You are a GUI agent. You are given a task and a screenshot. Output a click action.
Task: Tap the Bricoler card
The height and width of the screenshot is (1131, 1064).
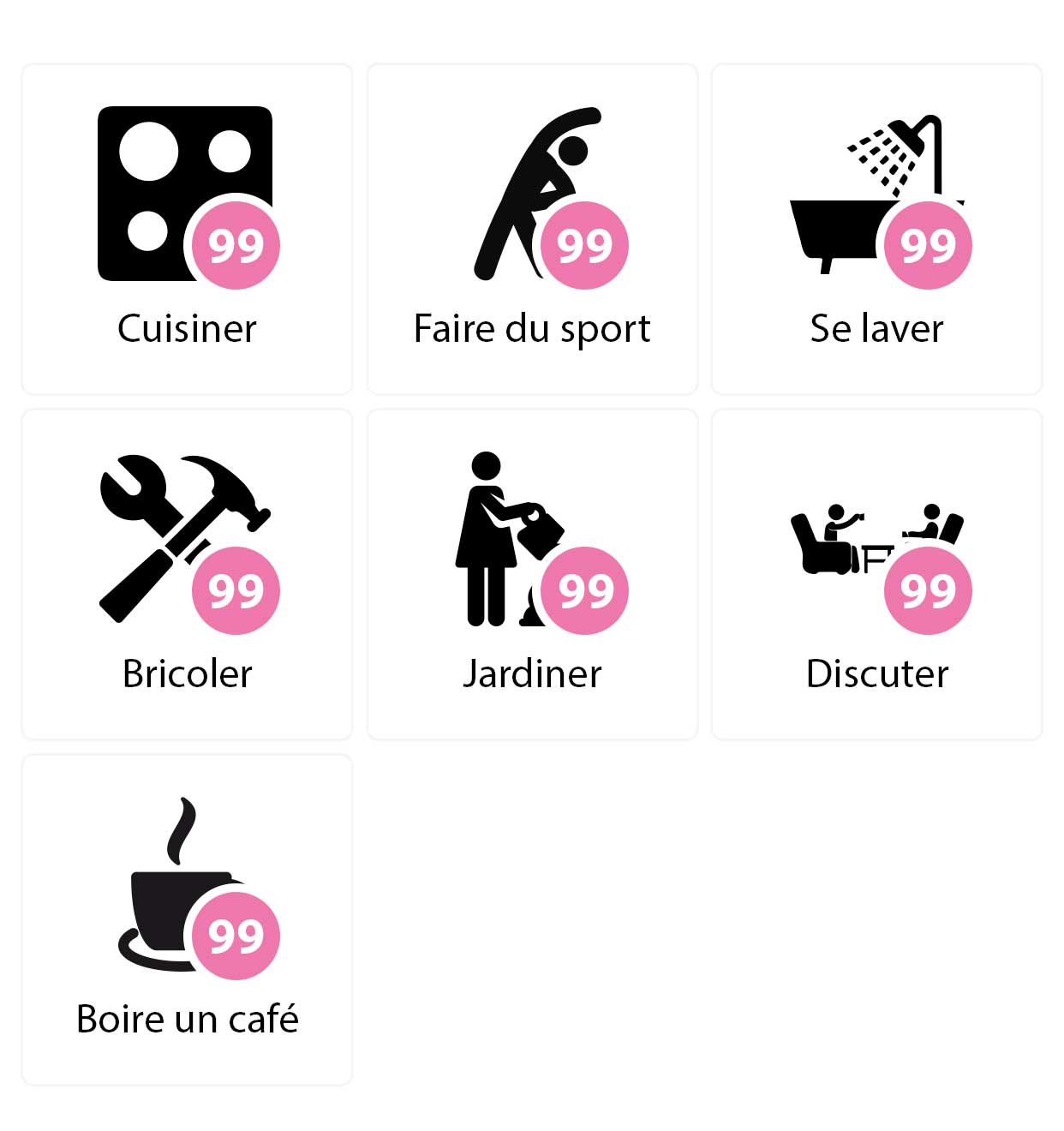pos(187,574)
